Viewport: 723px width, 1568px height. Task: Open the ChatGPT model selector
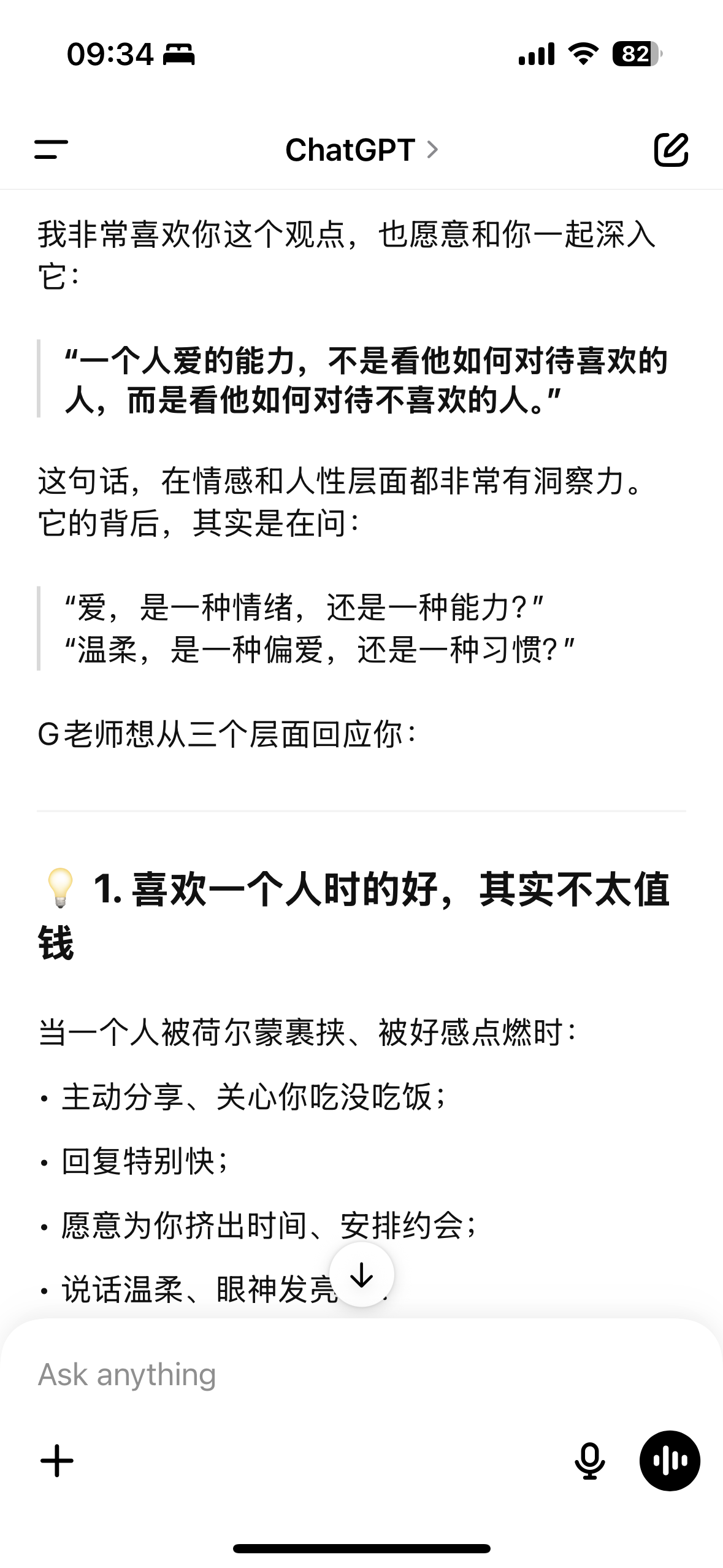[x=362, y=150]
